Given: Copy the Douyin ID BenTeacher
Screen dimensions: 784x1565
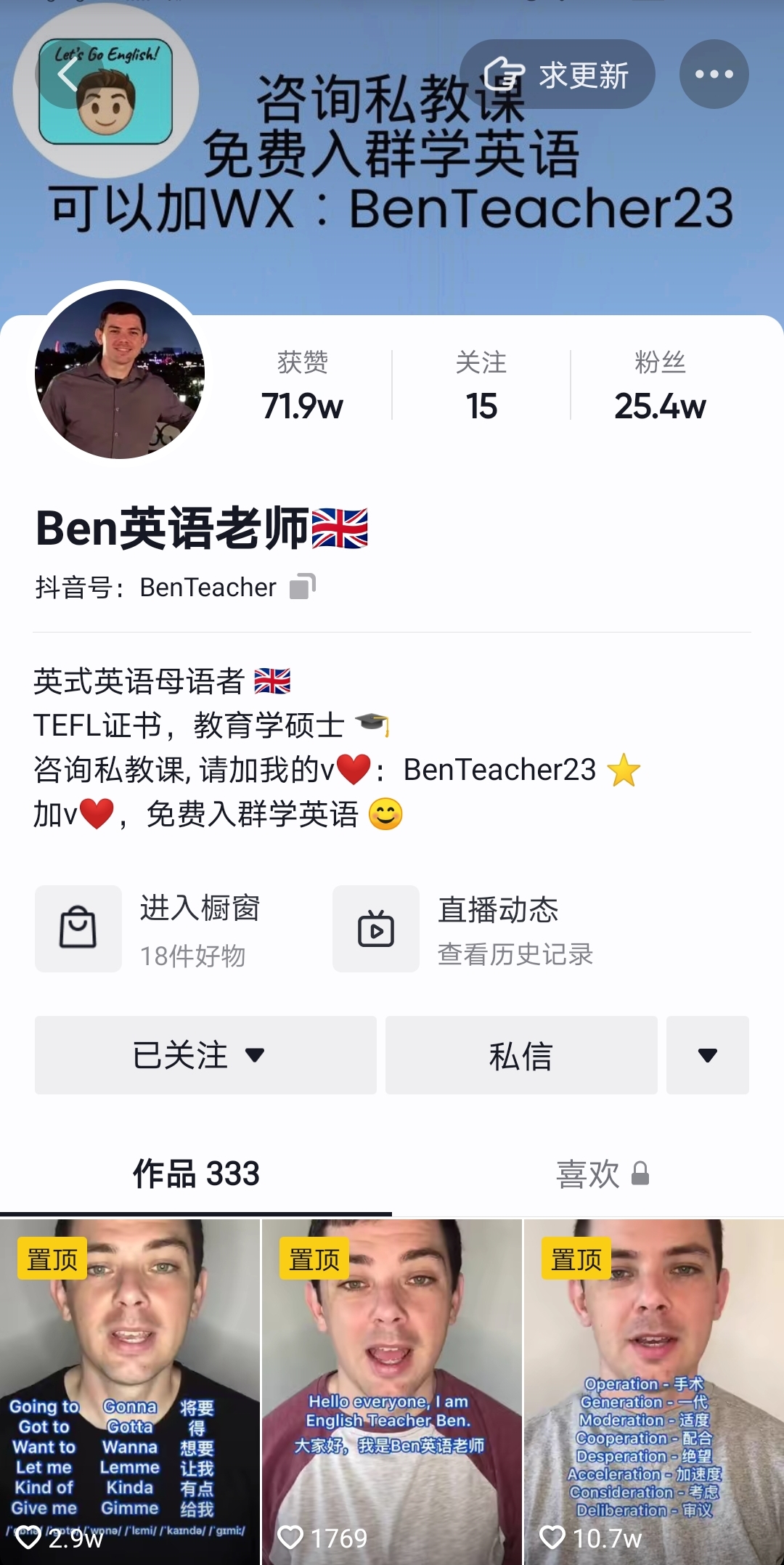Looking at the screenshot, I should click(x=302, y=586).
